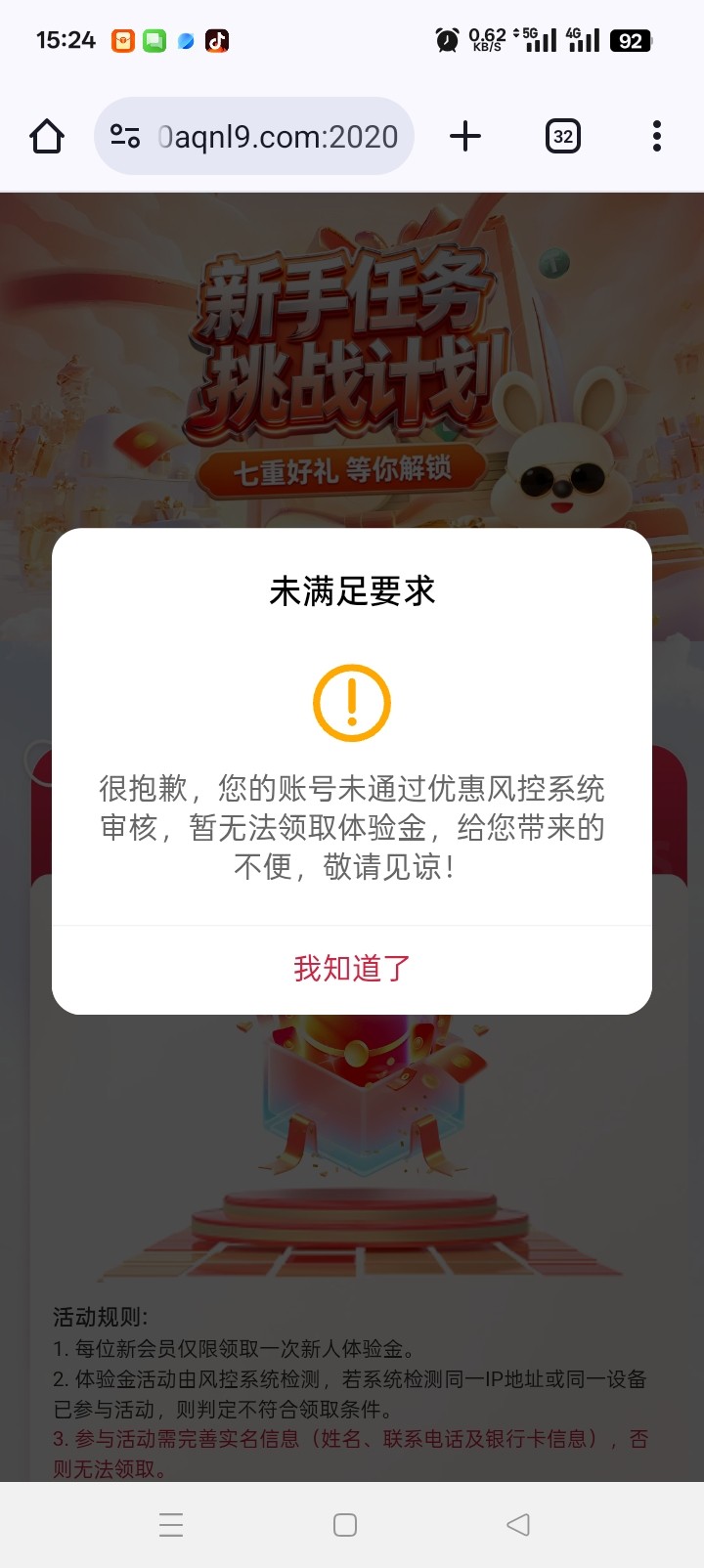Tap the address bar showing aqnl9.com
Screen dimensions: 704x1568
click(x=278, y=137)
